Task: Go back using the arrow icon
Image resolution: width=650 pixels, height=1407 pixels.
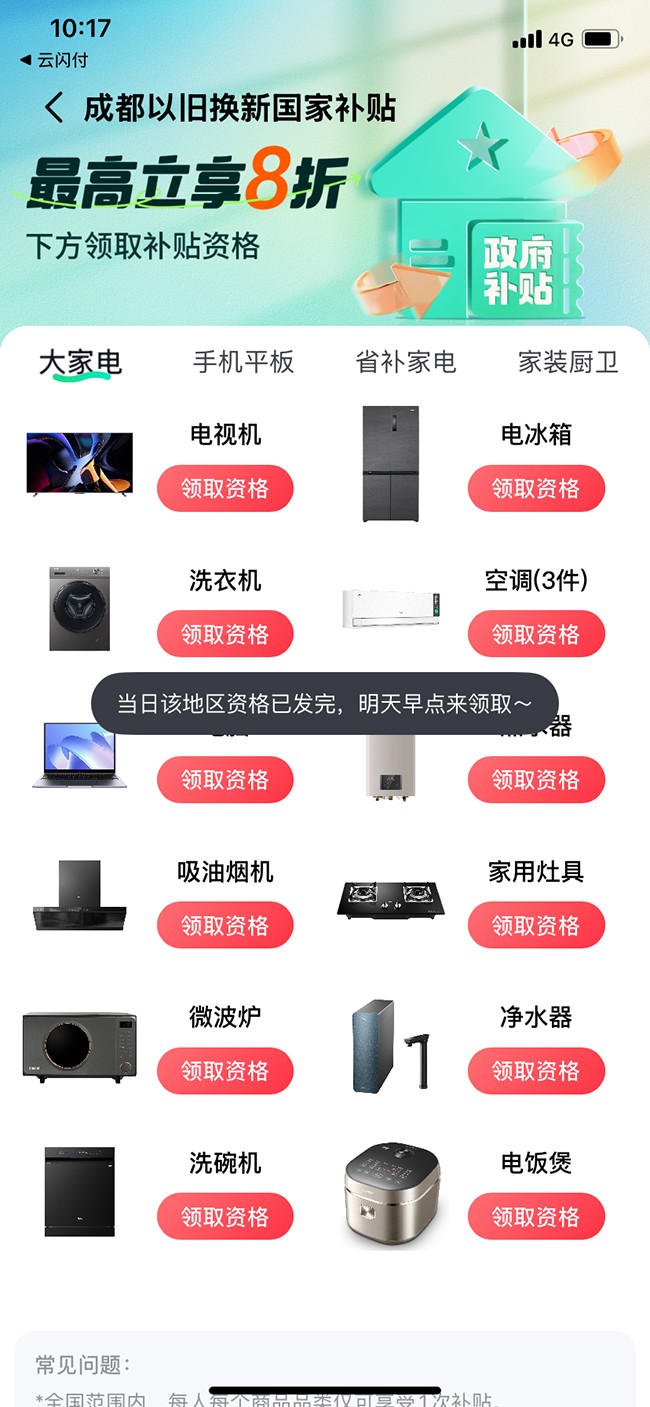Action: (x=55, y=108)
